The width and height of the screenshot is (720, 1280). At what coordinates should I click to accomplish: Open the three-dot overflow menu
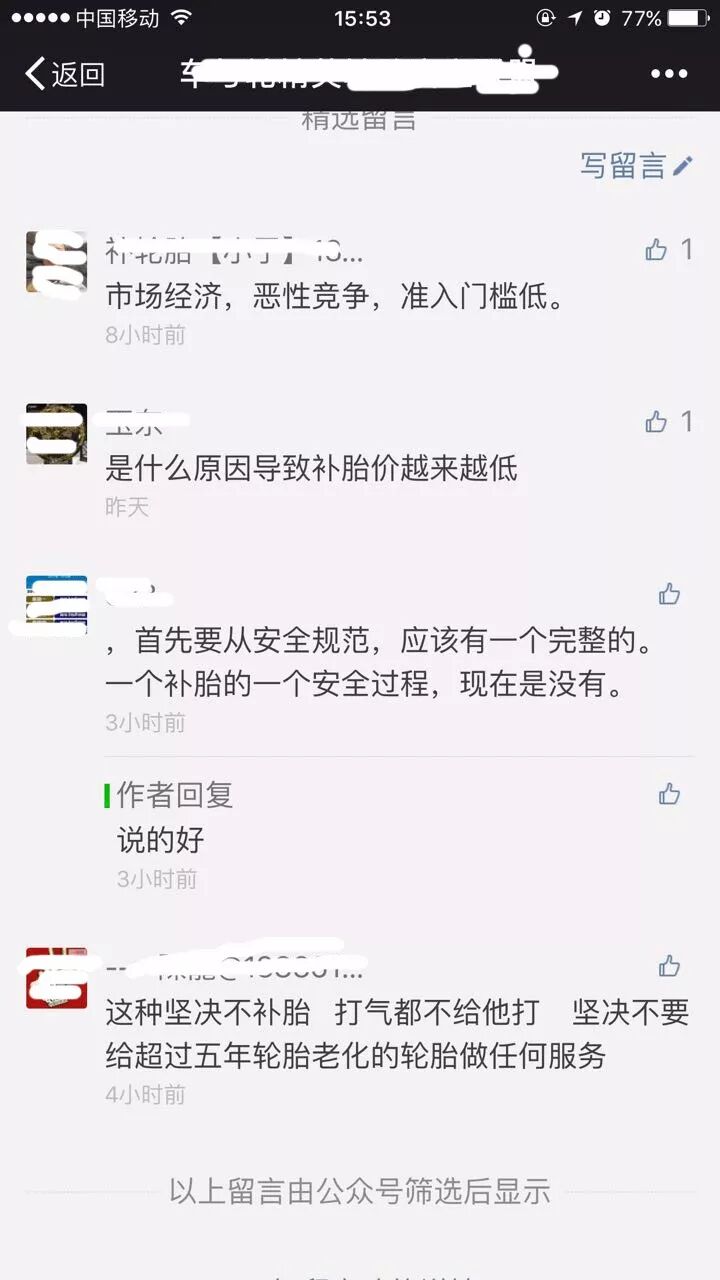tap(669, 74)
